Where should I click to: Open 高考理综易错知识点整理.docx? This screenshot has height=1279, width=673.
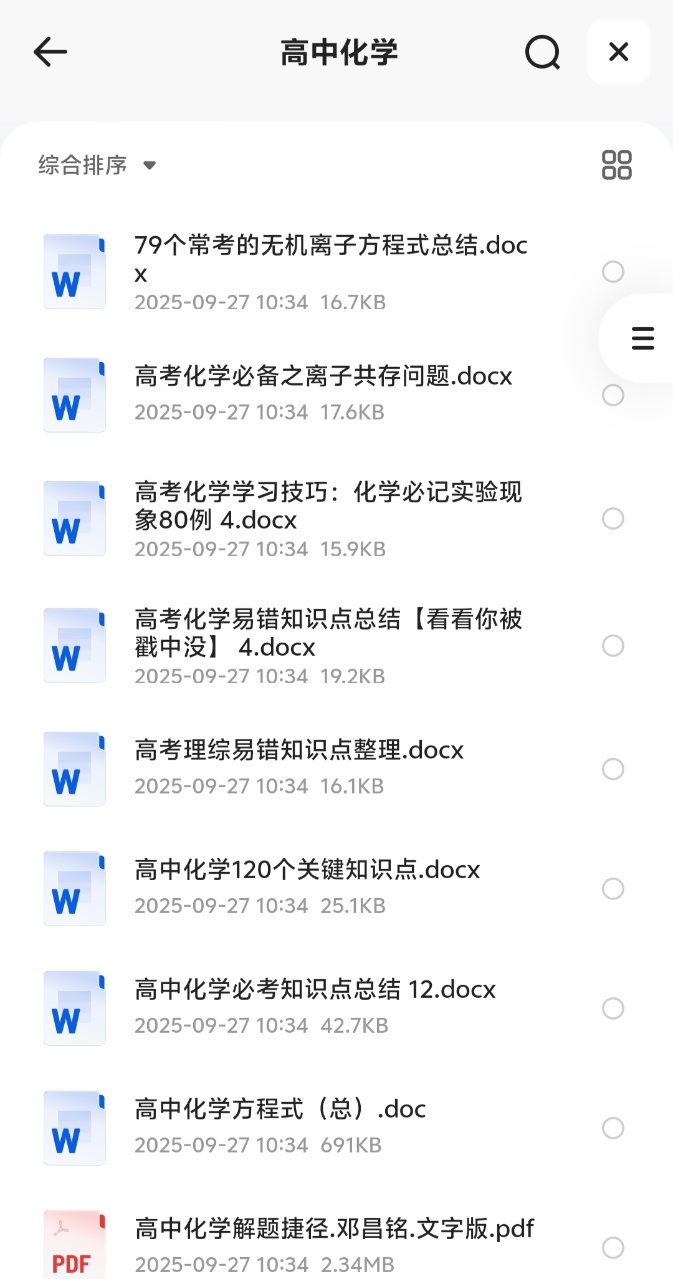[299, 750]
